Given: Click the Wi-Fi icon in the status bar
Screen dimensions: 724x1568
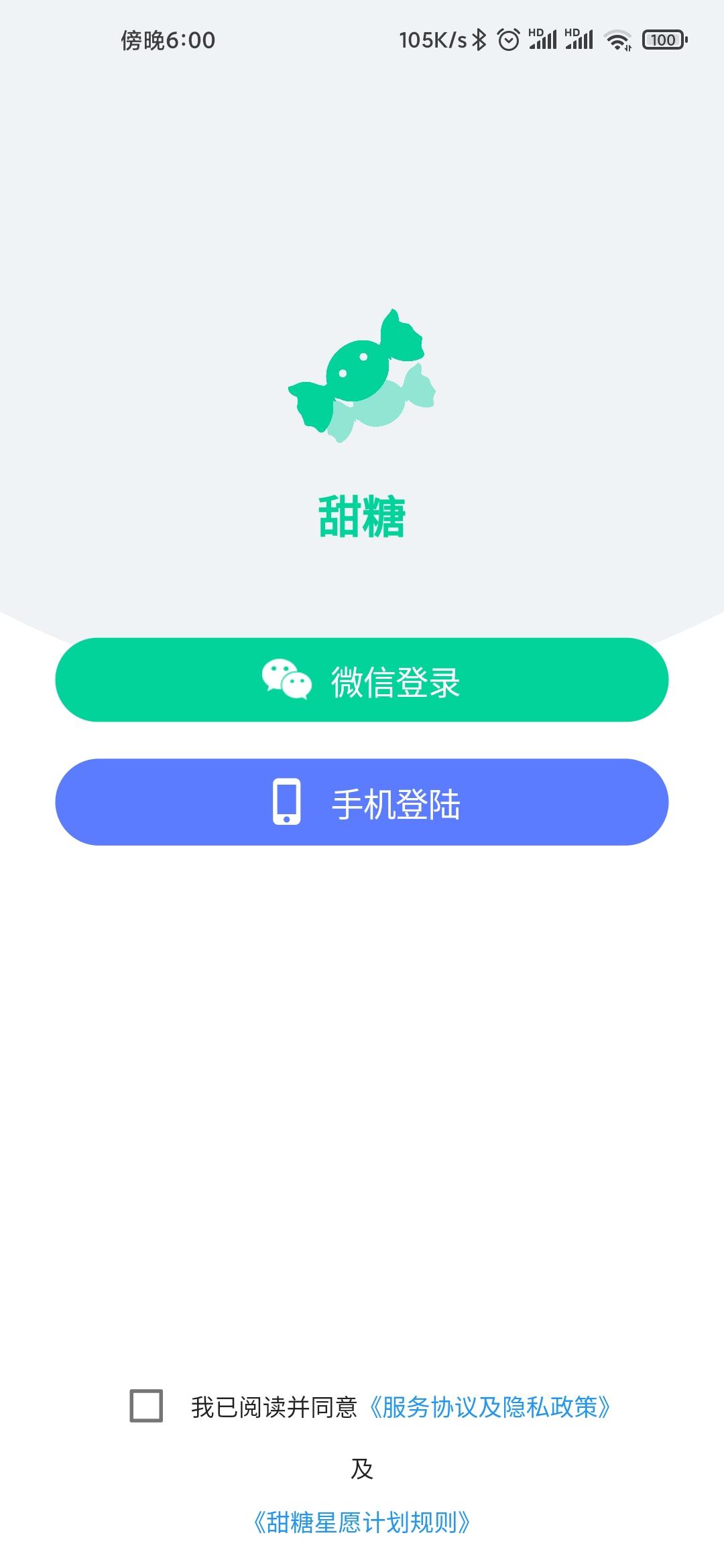Looking at the screenshot, I should tap(616, 42).
